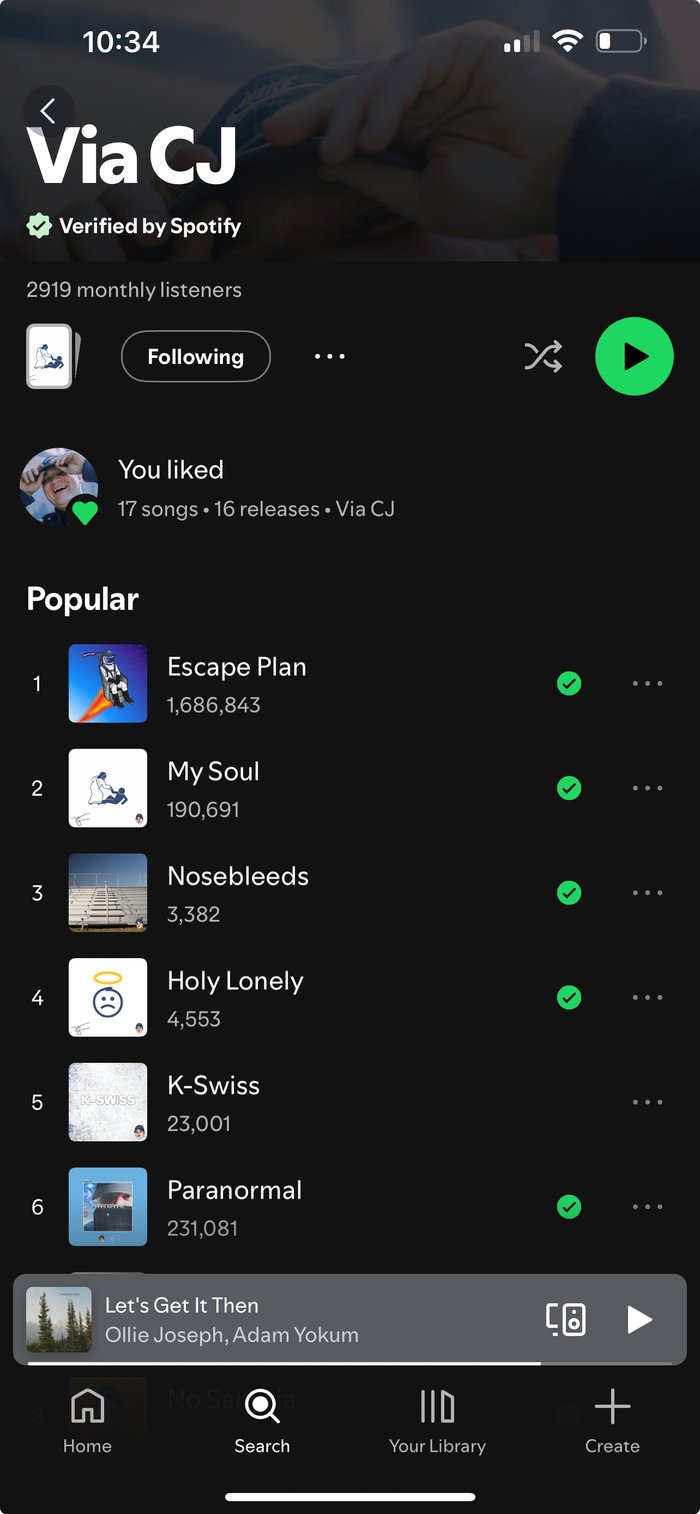This screenshot has height=1514, width=700.
Task: Open more options for K-Swiss
Action: coord(647,1102)
